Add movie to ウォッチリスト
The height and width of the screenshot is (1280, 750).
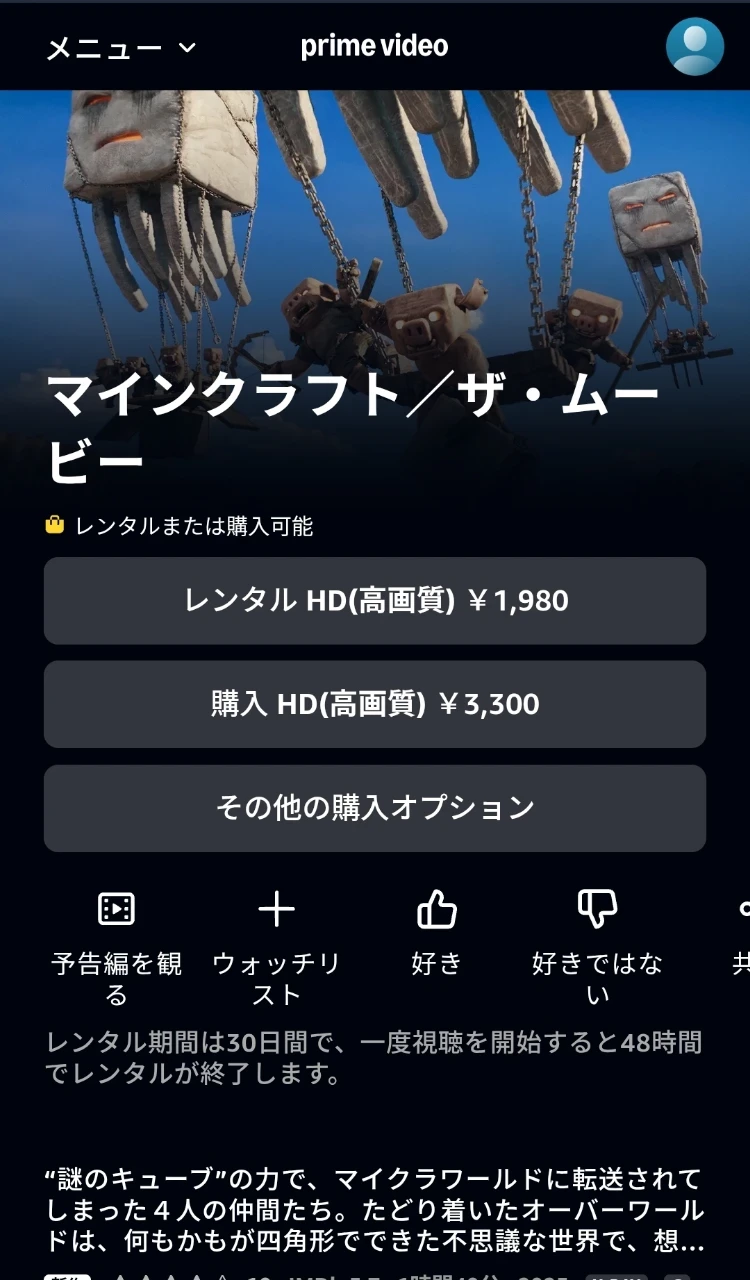point(277,948)
